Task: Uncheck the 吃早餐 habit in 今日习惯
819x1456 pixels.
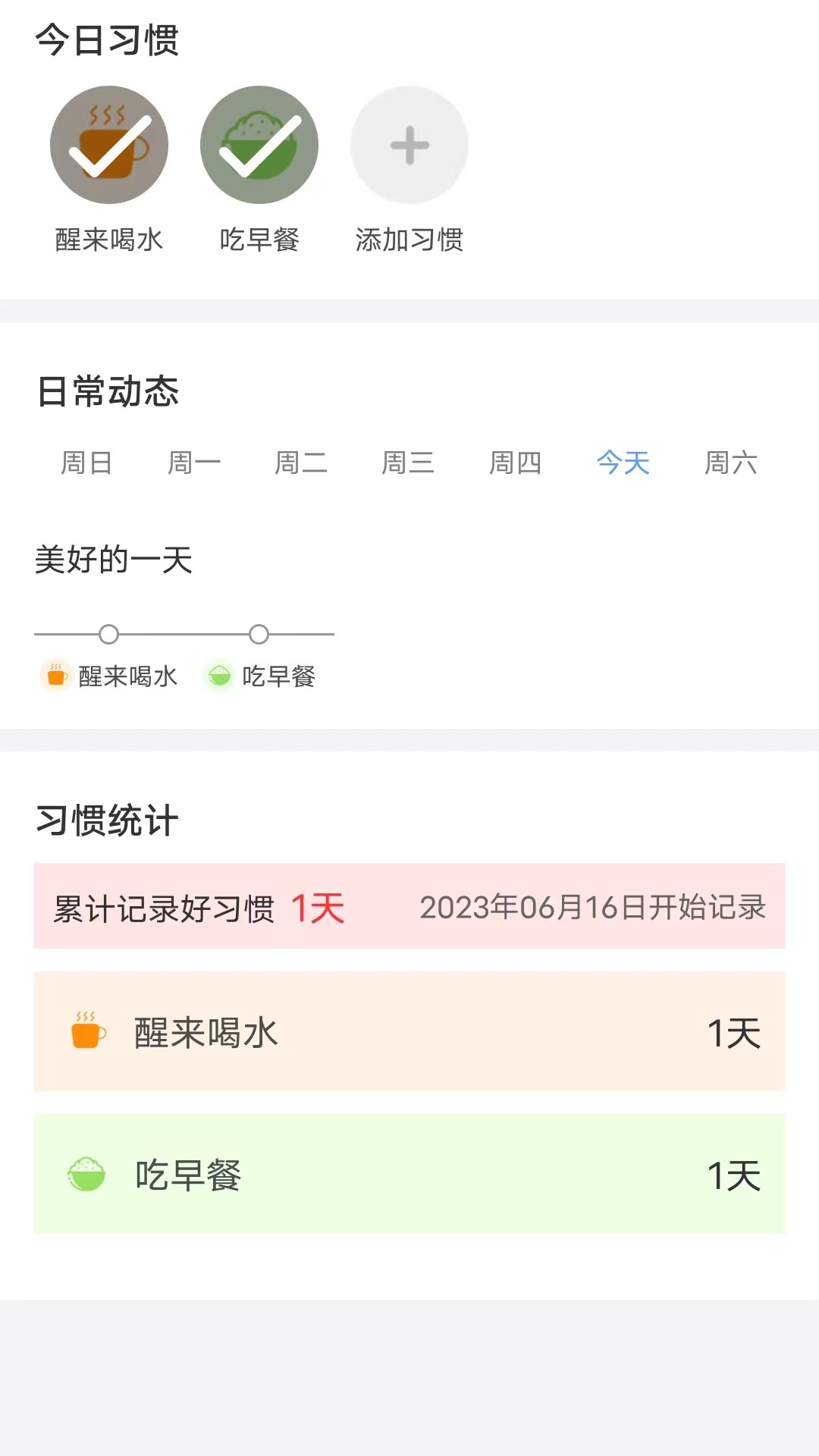Action: (259, 145)
